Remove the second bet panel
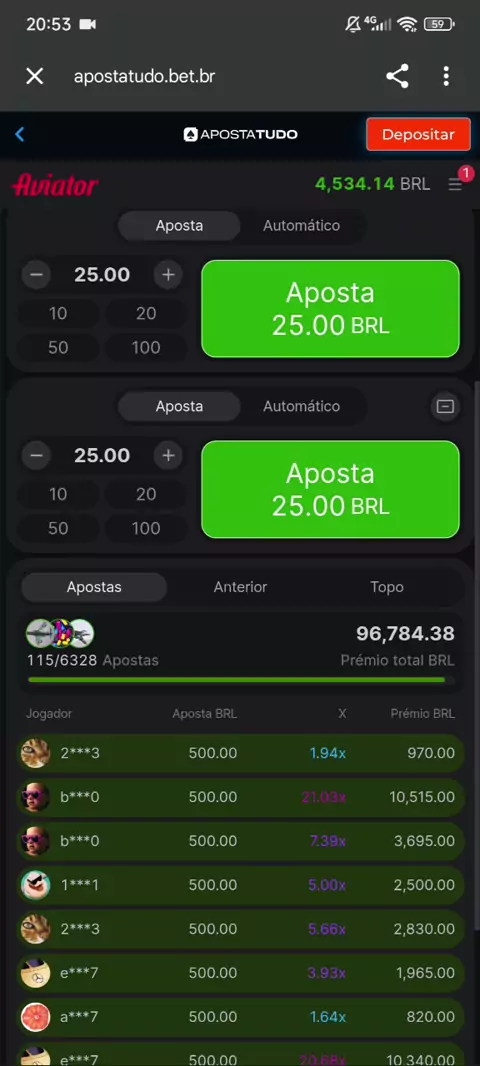Image resolution: width=480 pixels, height=1066 pixels. point(445,407)
